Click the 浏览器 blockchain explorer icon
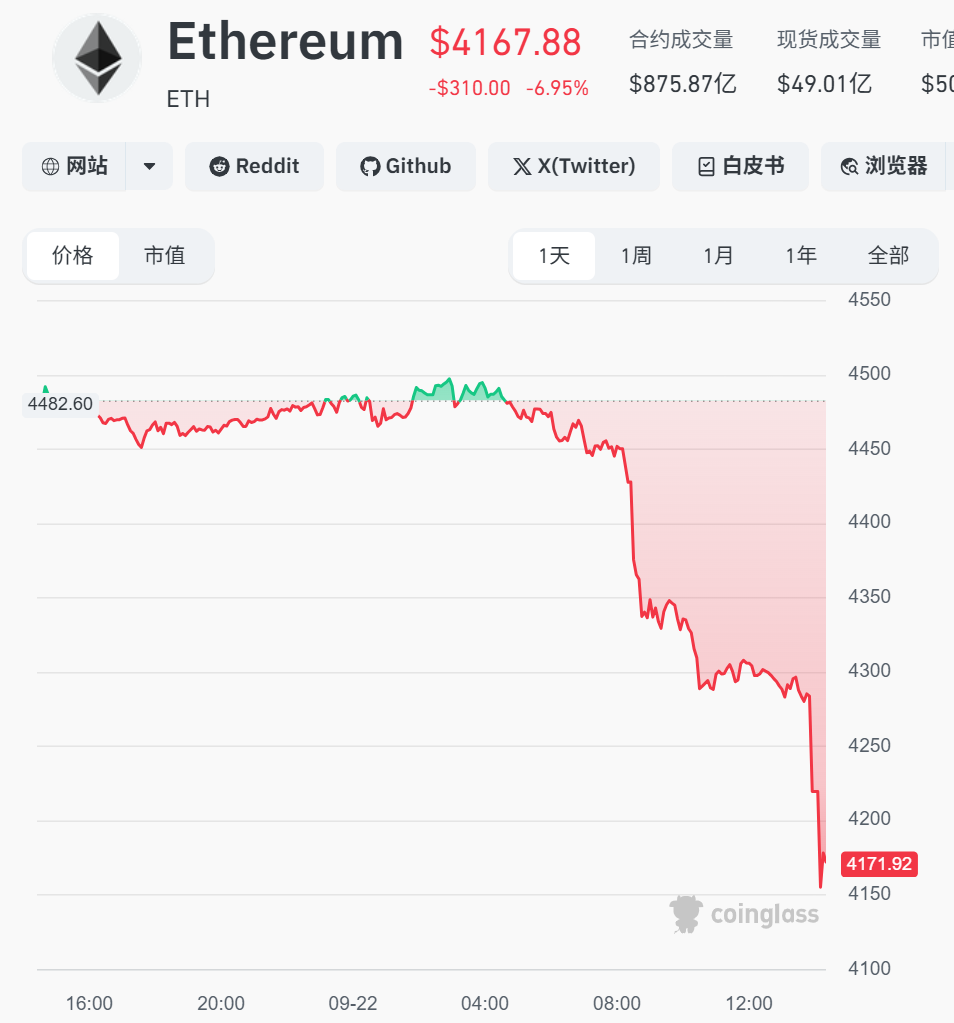954x1023 pixels. (x=849, y=166)
